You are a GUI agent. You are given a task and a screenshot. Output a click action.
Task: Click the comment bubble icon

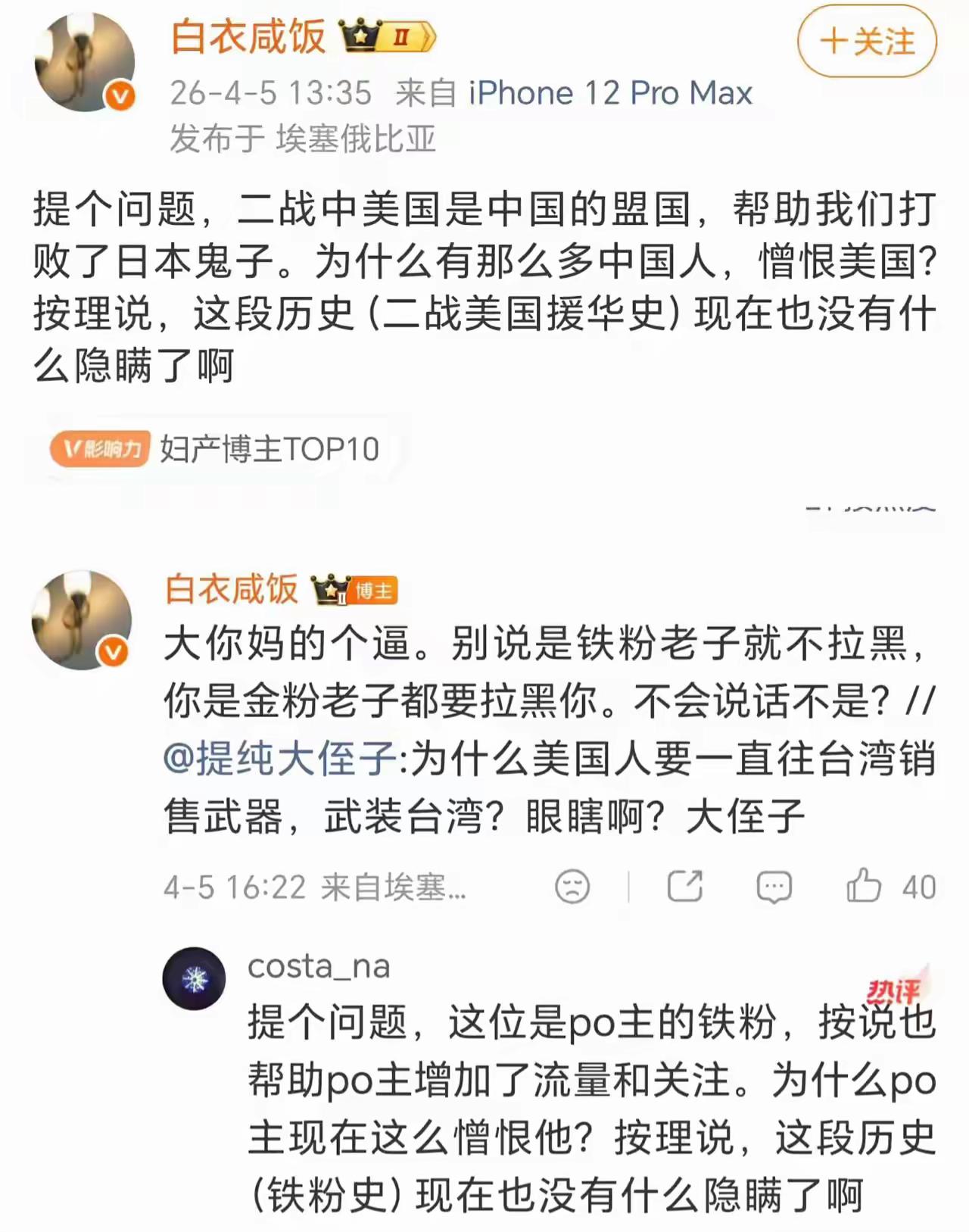(774, 887)
